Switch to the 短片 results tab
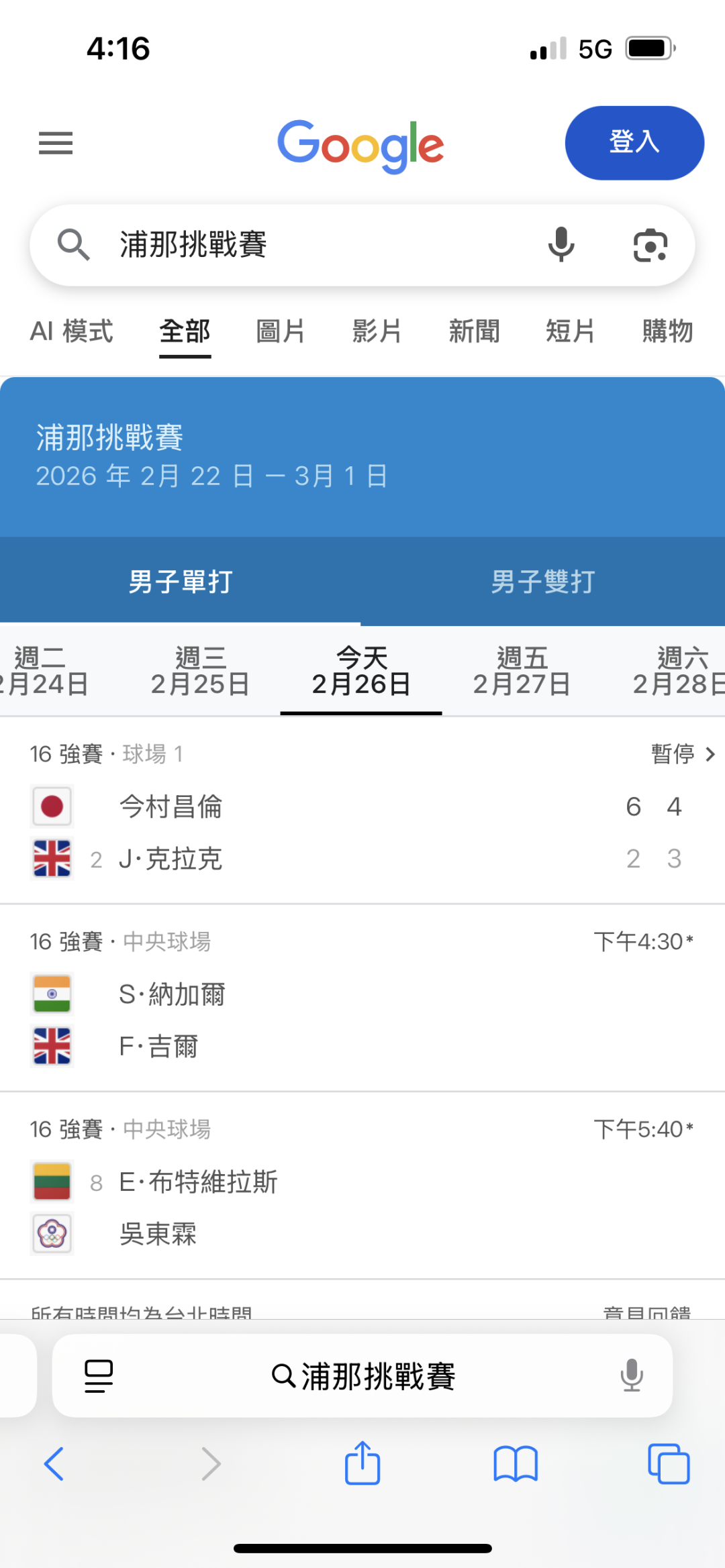Viewport: 725px width, 1568px height. click(571, 331)
